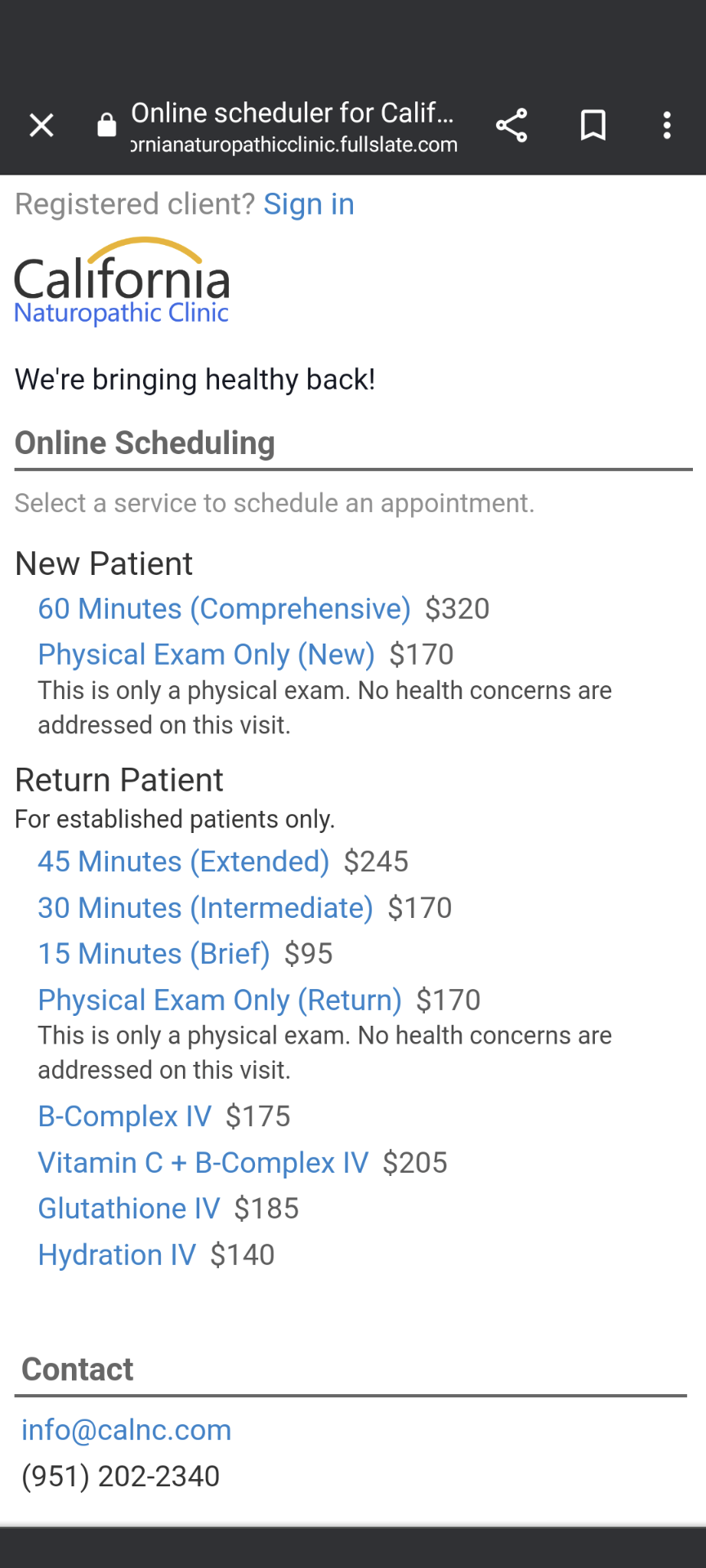Open the browser overflow menu
The image size is (706, 1568).
(667, 126)
